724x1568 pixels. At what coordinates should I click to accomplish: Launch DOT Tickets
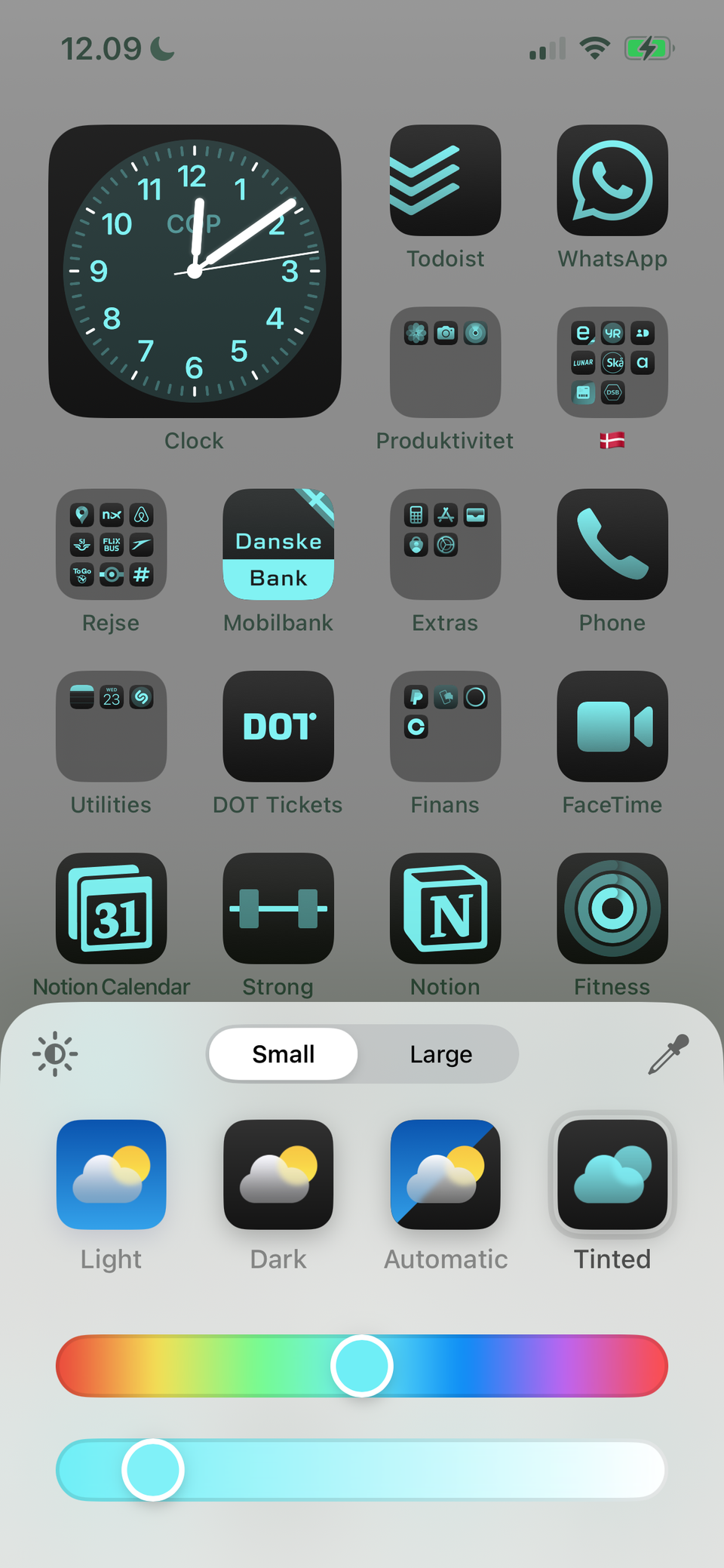pyautogui.click(x=278, y=726)
